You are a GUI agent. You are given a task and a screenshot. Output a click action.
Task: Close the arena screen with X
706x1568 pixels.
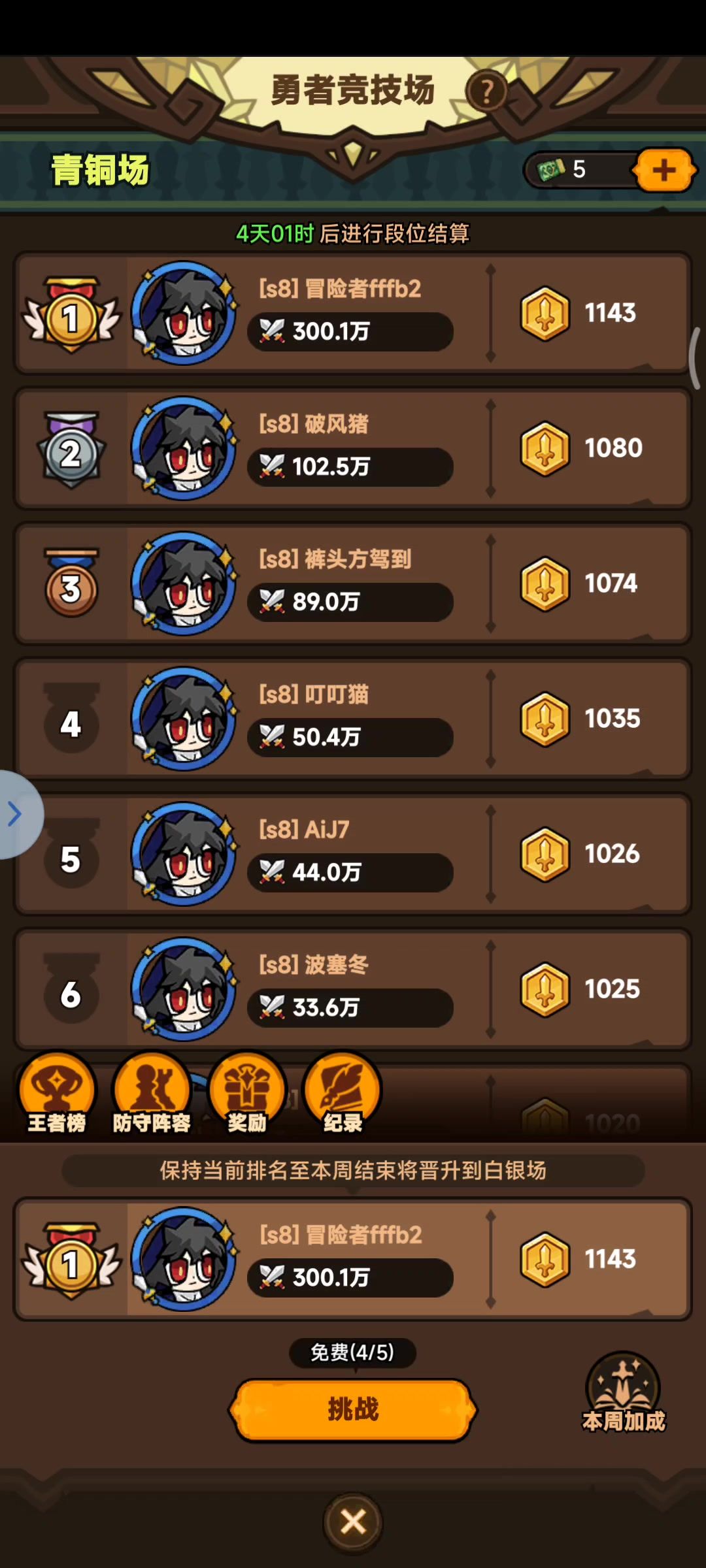(x=353, y=1522)
